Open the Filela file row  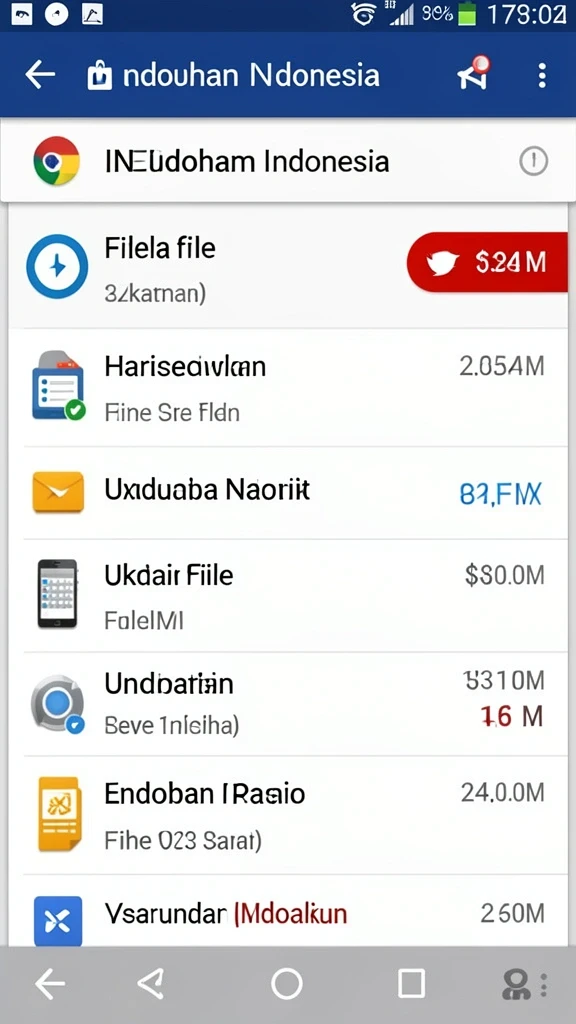click(287, 266)
